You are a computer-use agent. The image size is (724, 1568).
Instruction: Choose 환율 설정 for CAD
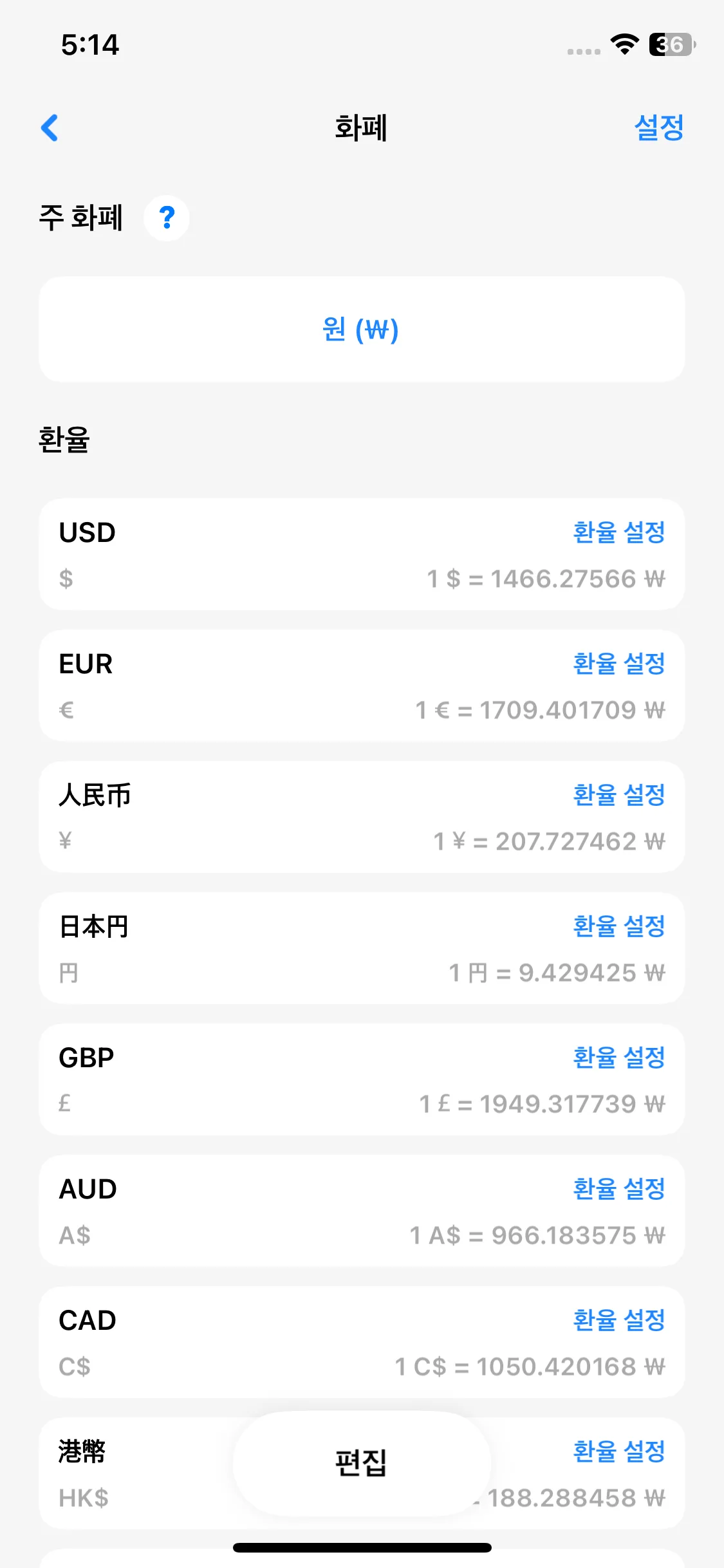coord(618,1320)
